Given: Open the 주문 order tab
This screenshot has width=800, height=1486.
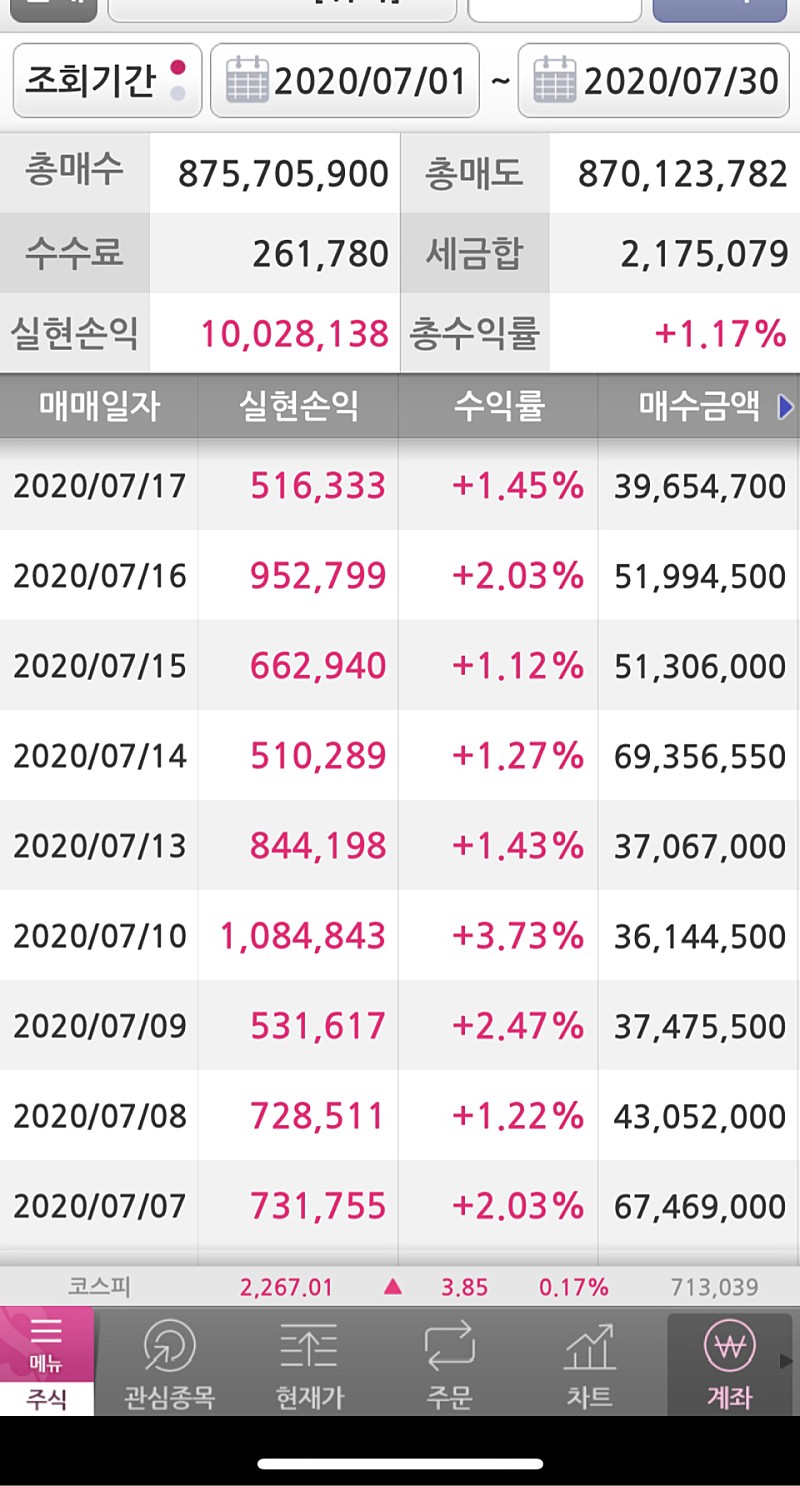Looking at the screenshot, I should coord(449,1362).
